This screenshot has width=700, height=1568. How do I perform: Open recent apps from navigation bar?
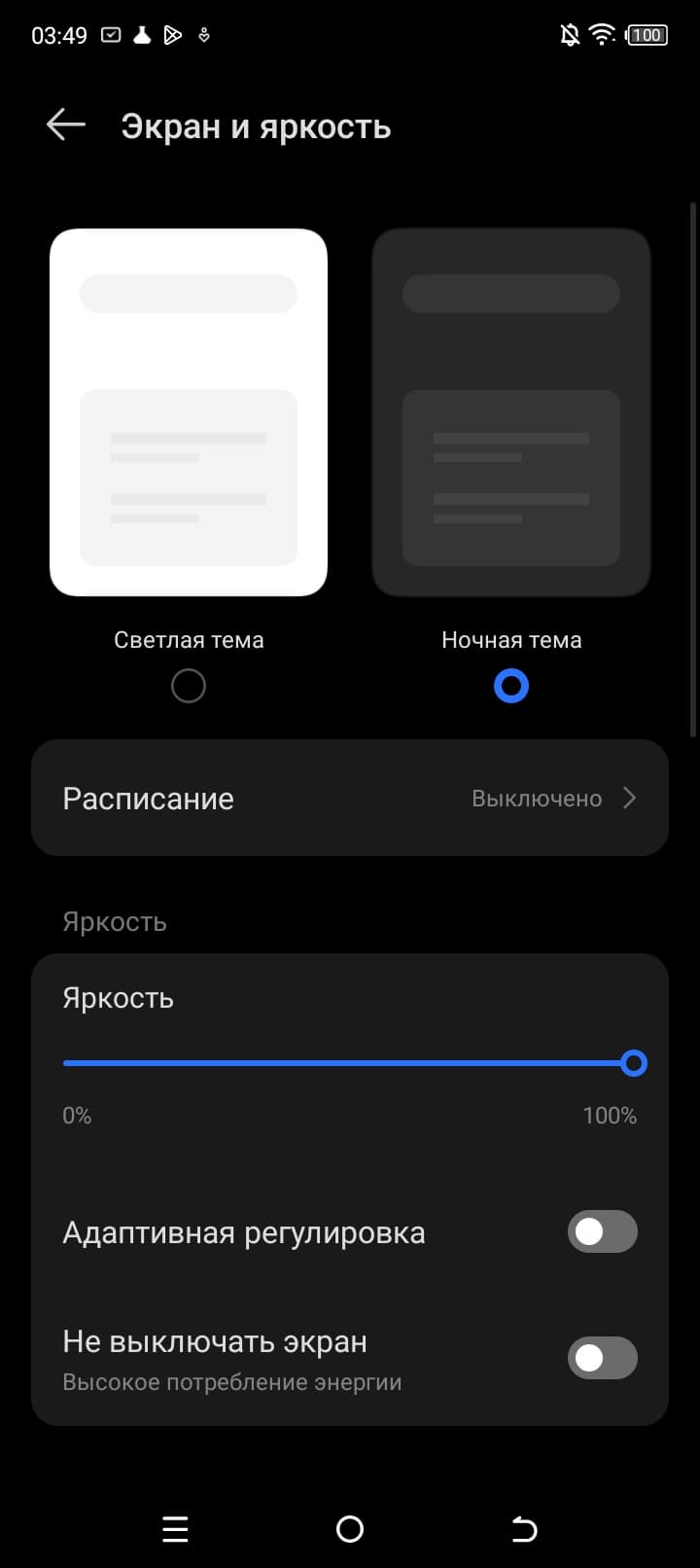pos(175,1529)
